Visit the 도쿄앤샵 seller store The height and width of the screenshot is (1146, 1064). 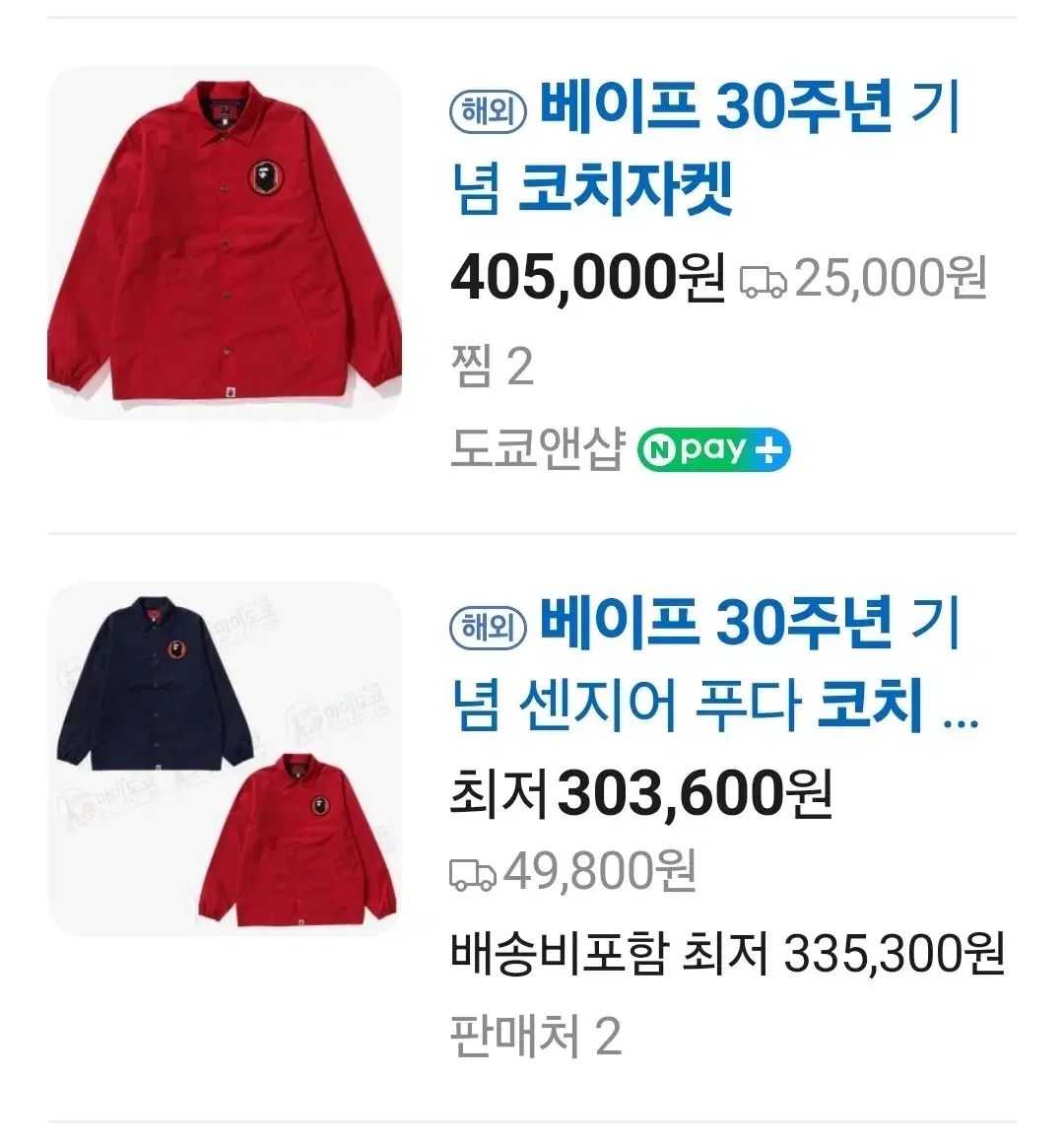pyautogui.click(x=537, y=451)
